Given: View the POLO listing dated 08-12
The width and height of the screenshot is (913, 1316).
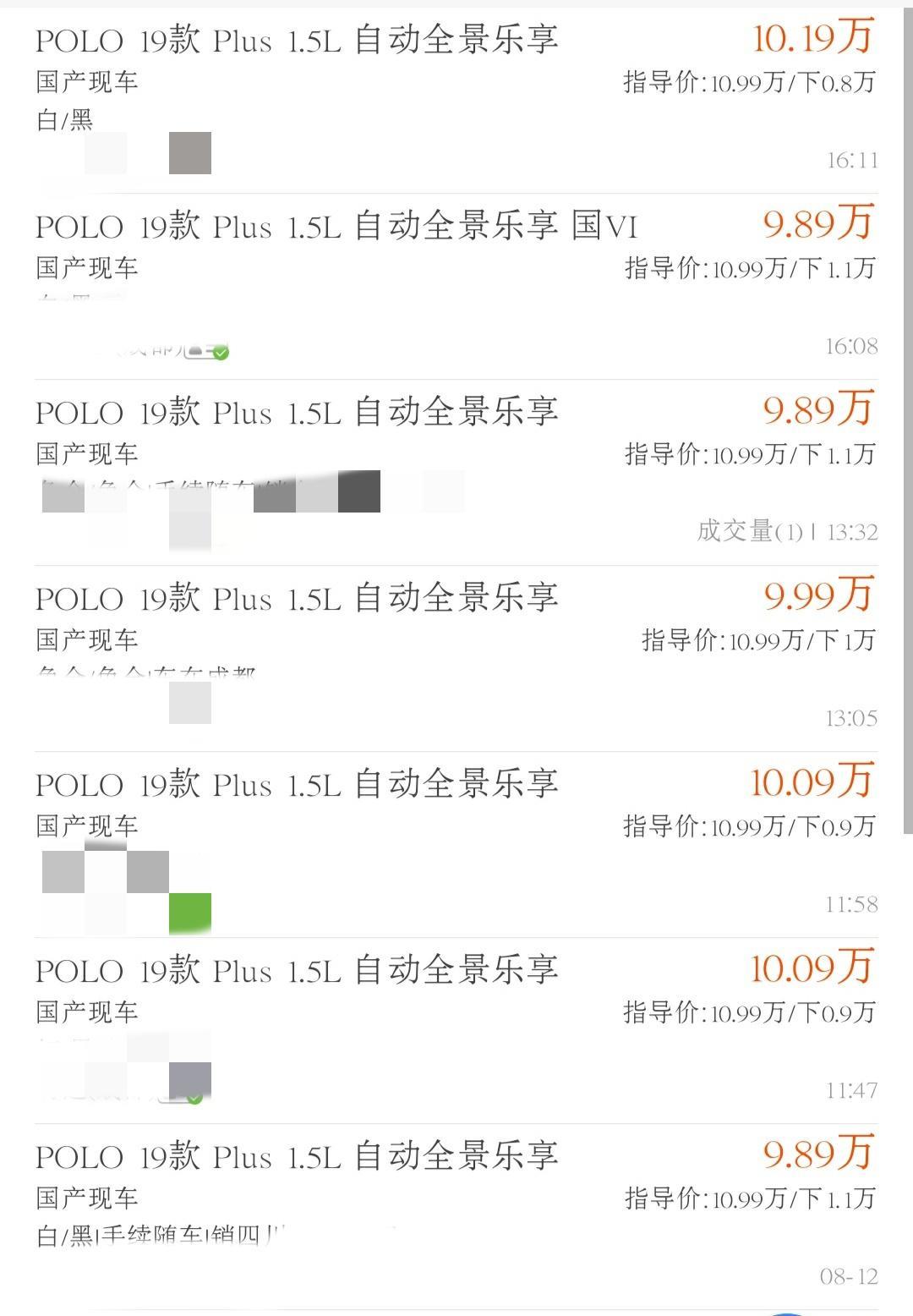Looking at the screenshot, I should (296, 1157).
